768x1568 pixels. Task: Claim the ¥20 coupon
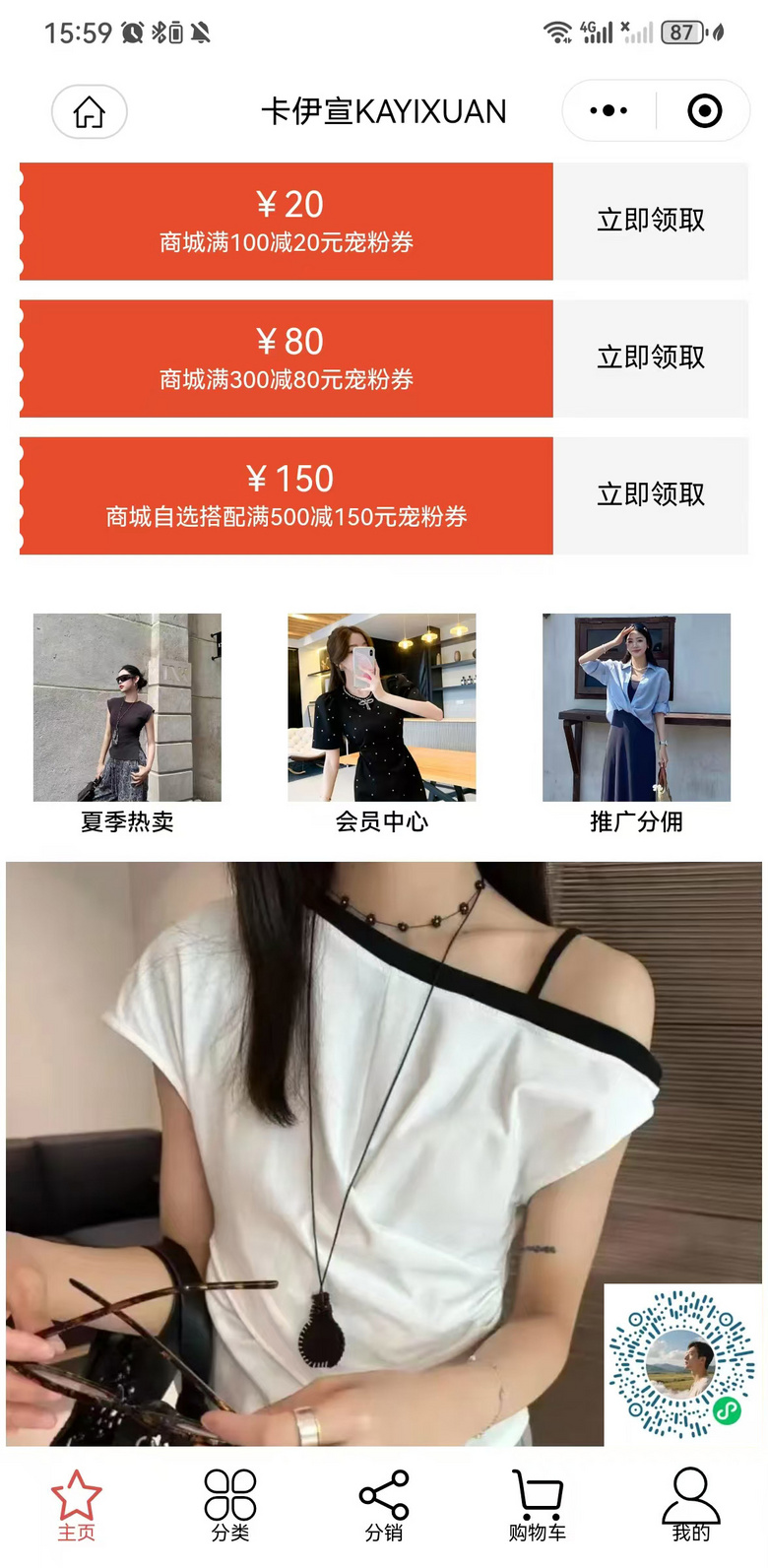(x=650, y=221)
